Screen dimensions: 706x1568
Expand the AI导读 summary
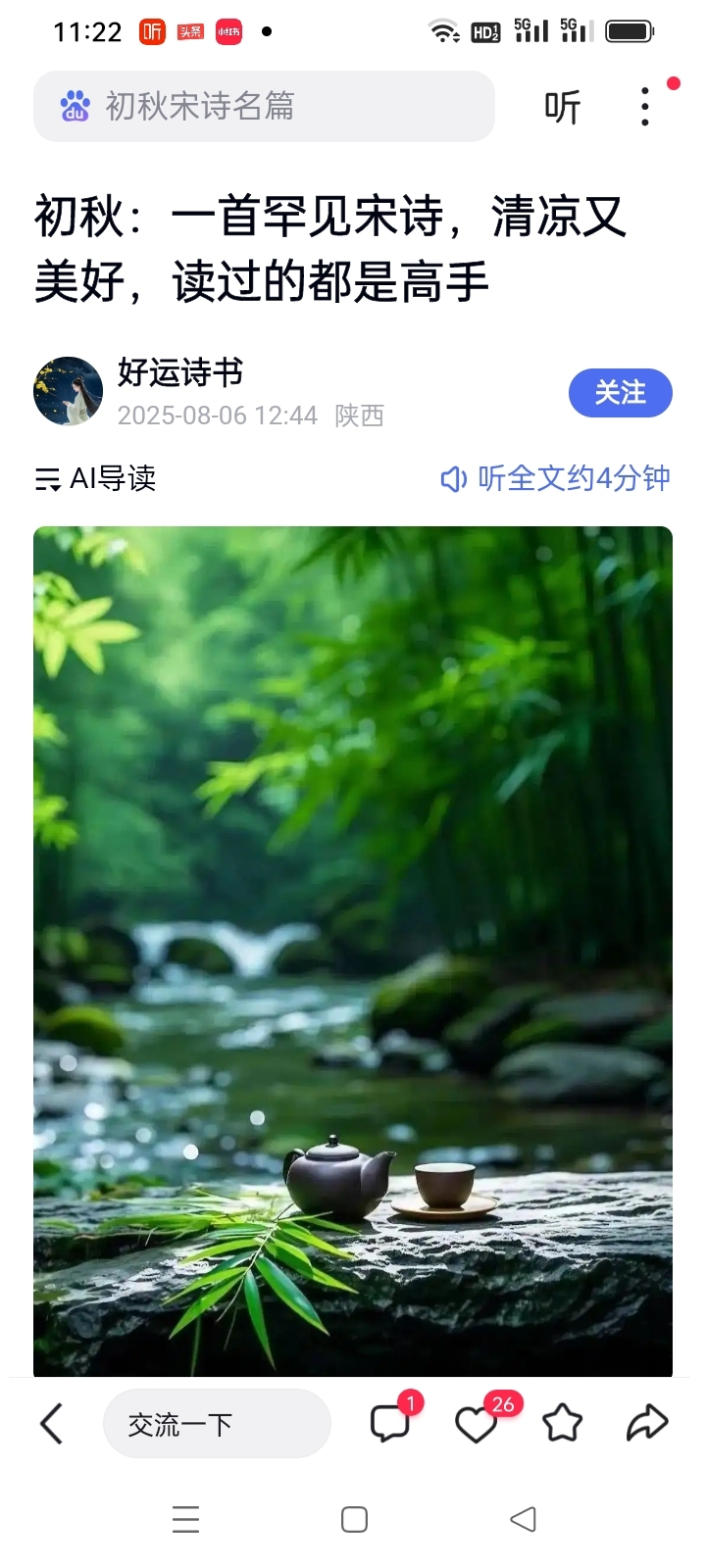coord(96,478)
